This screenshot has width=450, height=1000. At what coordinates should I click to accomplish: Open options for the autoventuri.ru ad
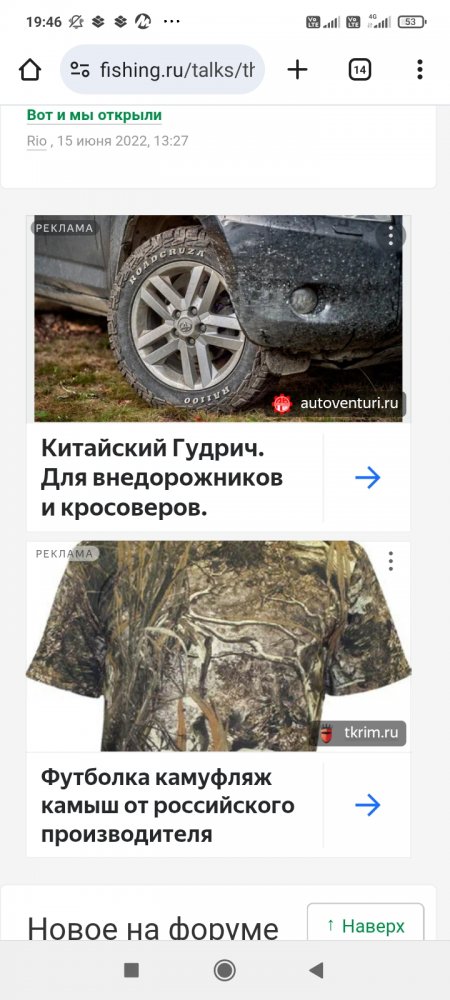pyautogui.click(x=391, y=235)
